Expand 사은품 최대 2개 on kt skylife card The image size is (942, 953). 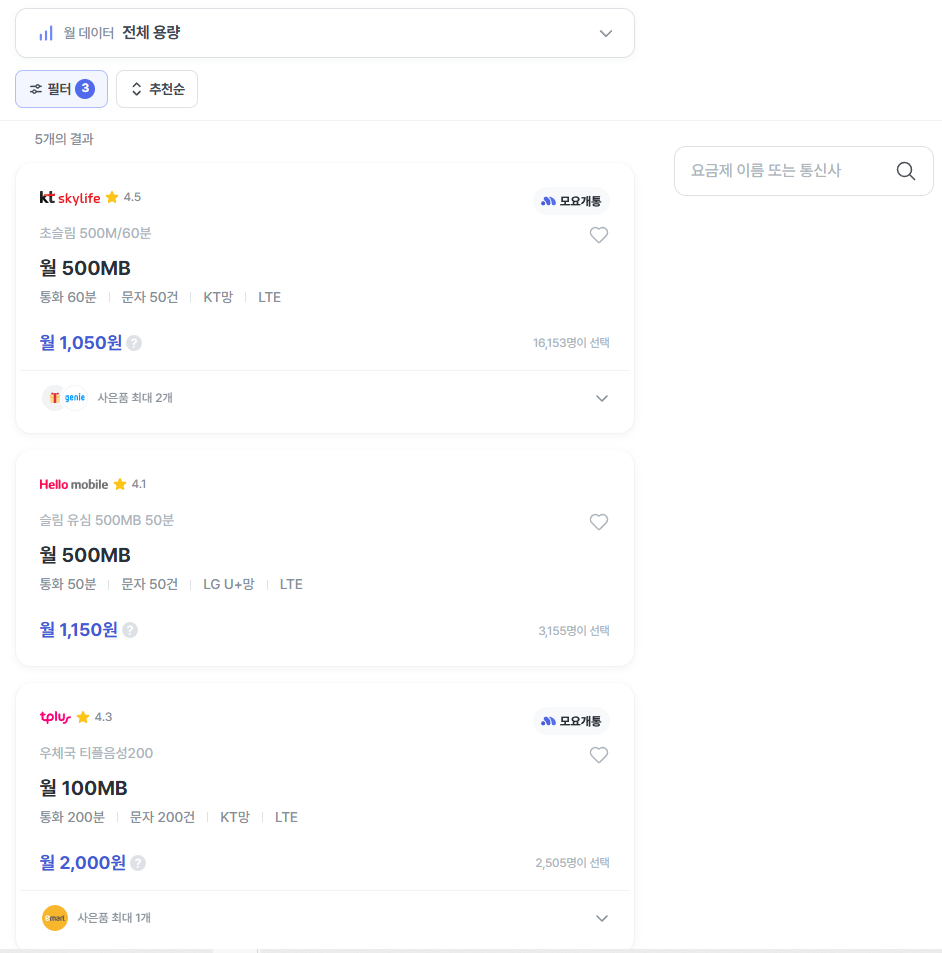(x=601, y=397)
